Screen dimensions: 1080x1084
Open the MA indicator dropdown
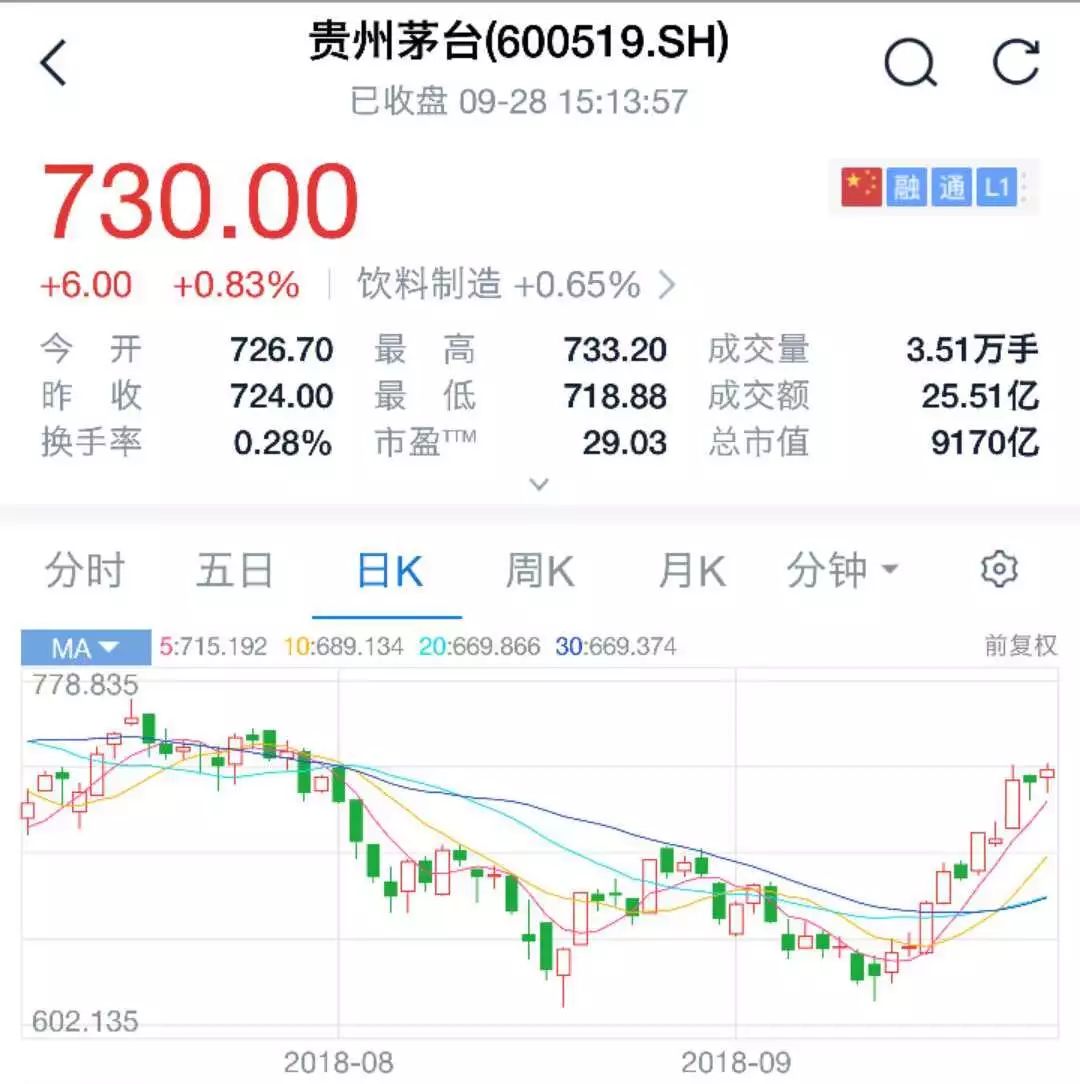coord(85,648)
